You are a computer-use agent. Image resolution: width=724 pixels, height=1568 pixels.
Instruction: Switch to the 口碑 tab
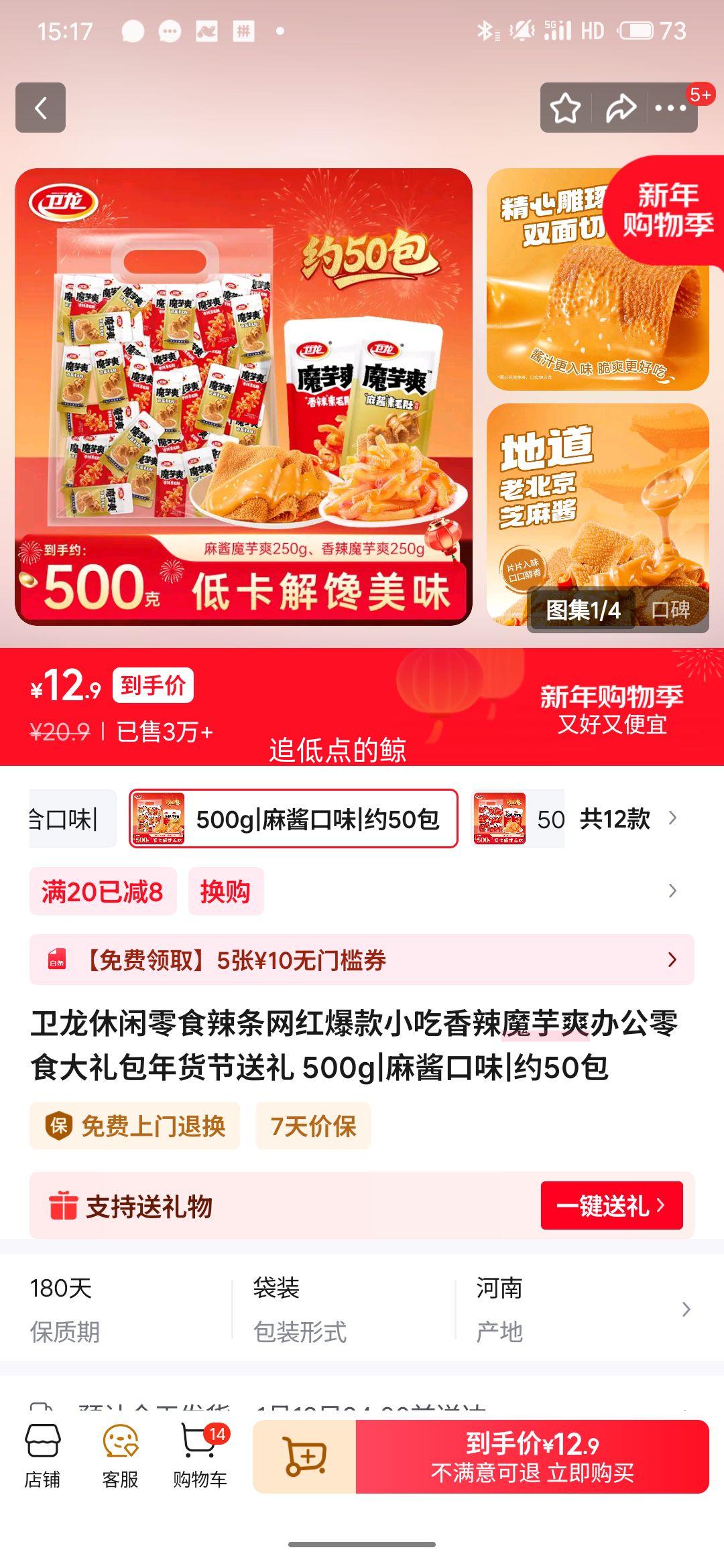pyautogui.click(x=670, y=611)
